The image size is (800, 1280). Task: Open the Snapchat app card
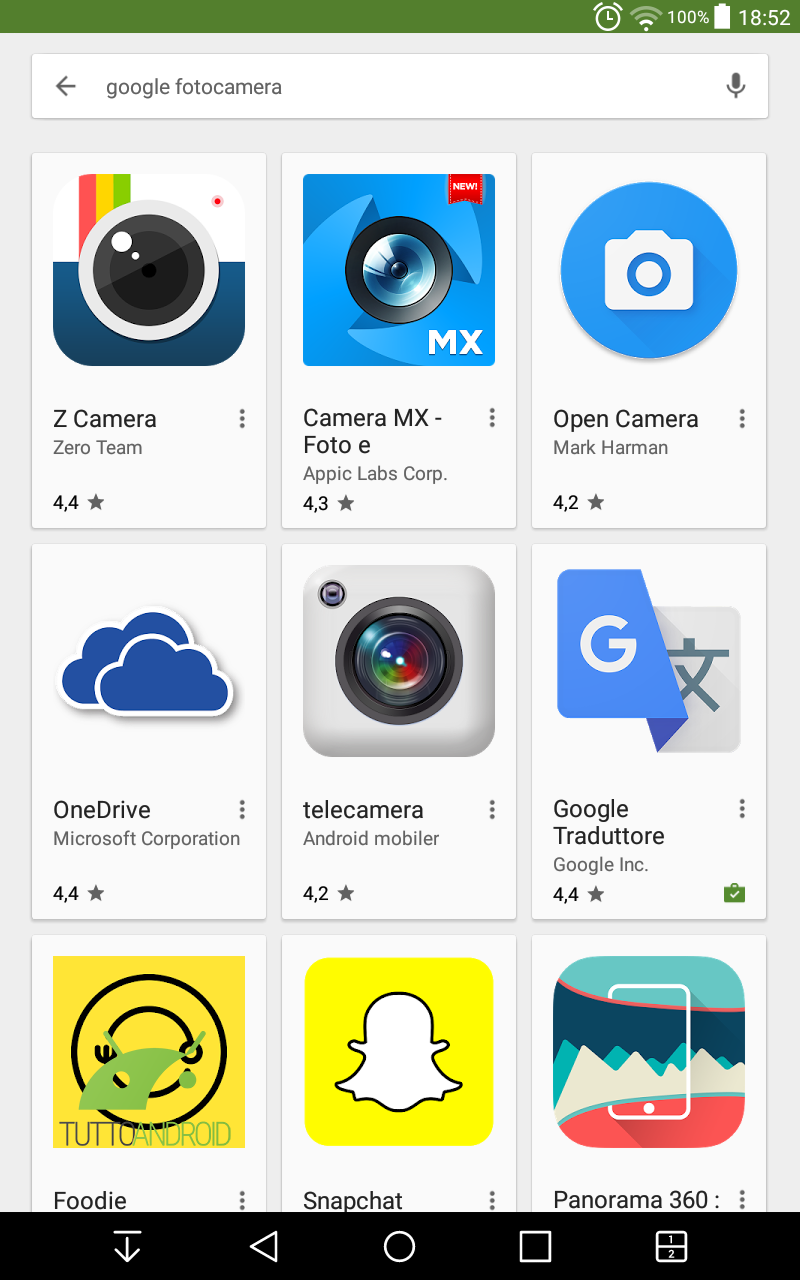399,1073
